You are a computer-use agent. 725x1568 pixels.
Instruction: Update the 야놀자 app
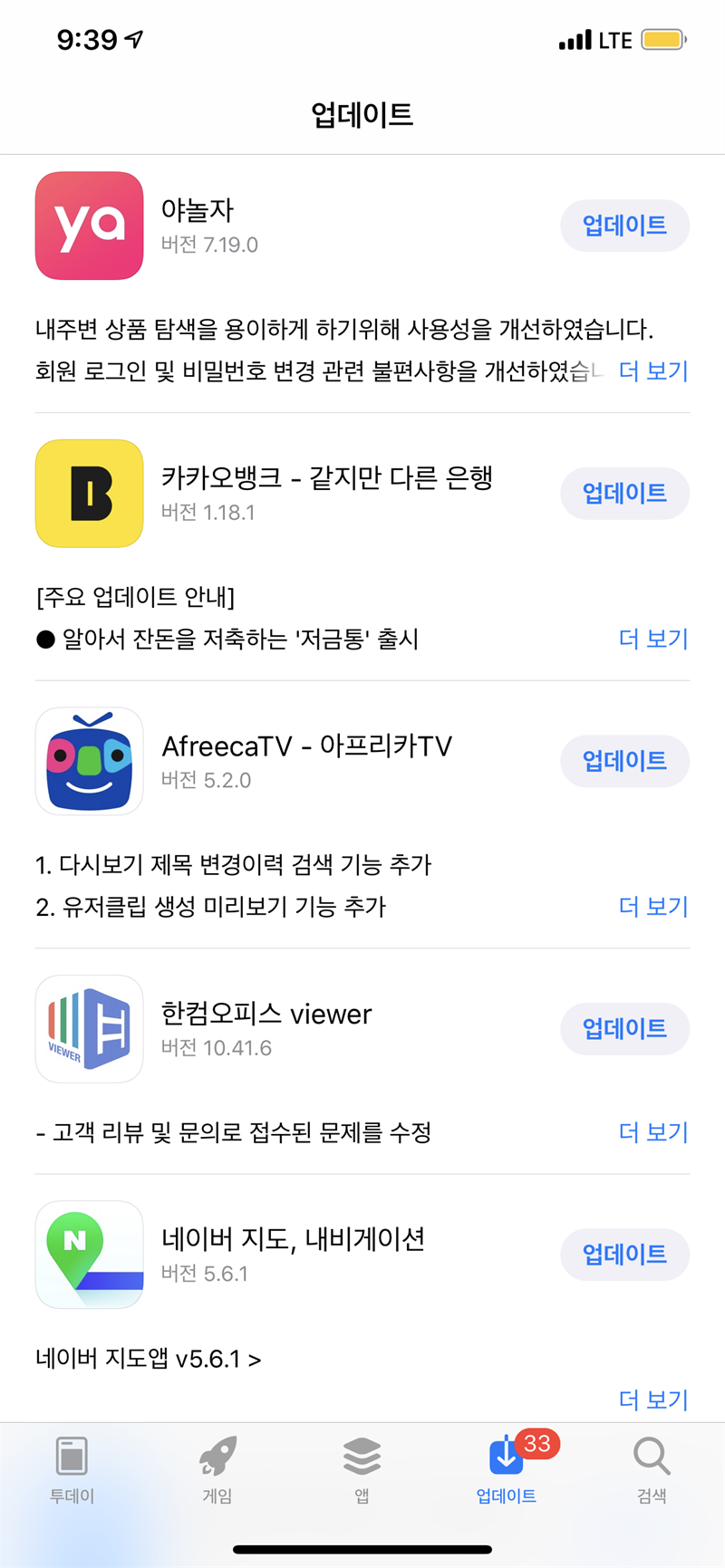coord(624,226)
